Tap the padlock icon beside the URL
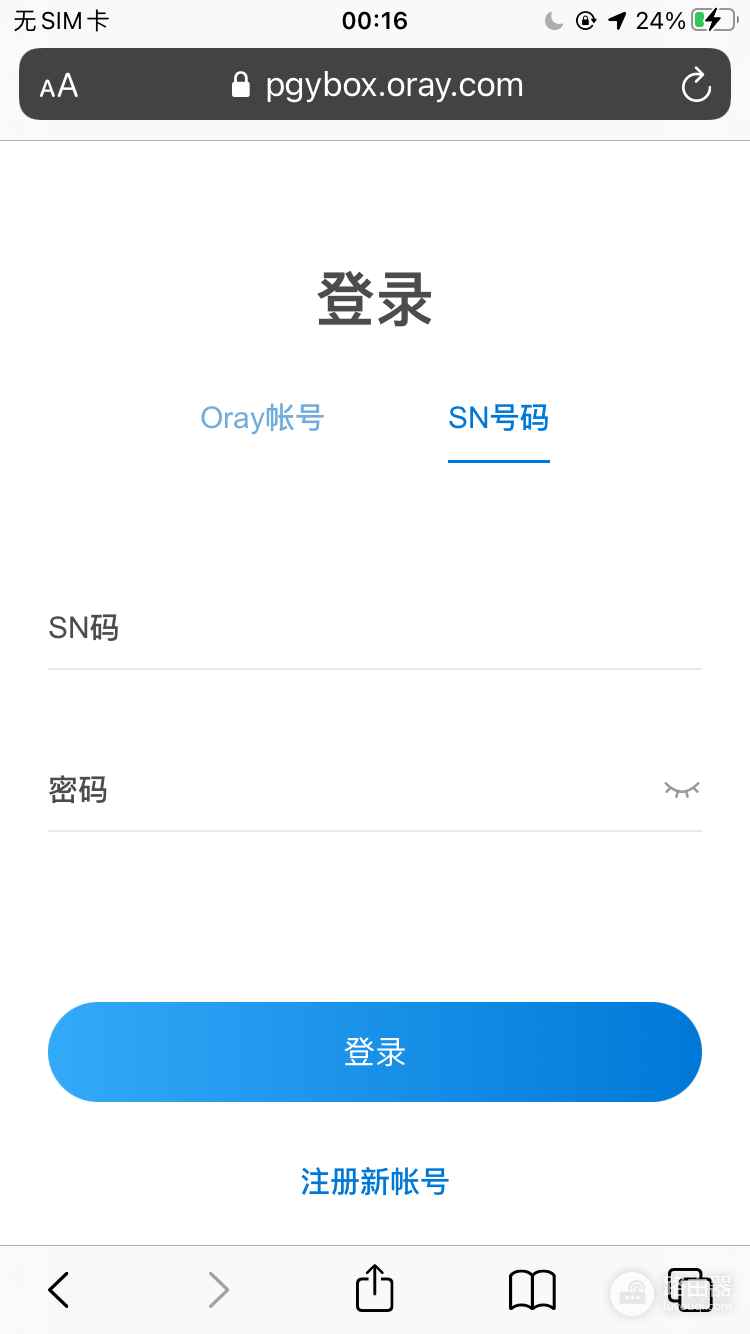The image size is (750, 1334). pos(240,85)
